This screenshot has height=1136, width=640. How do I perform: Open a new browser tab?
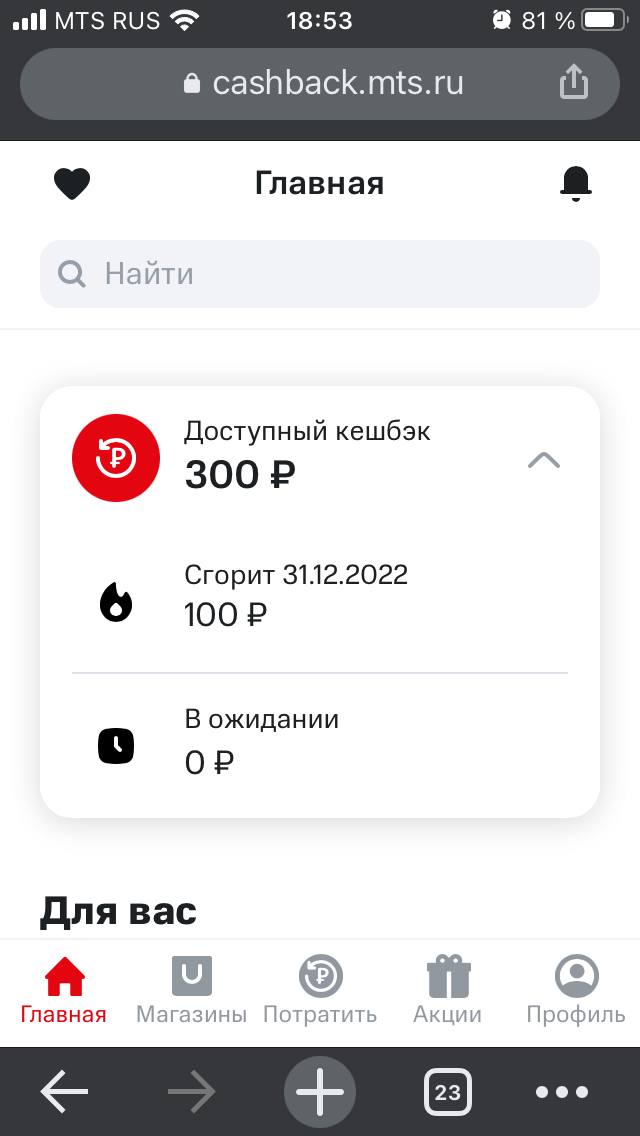click(320, 1091)
